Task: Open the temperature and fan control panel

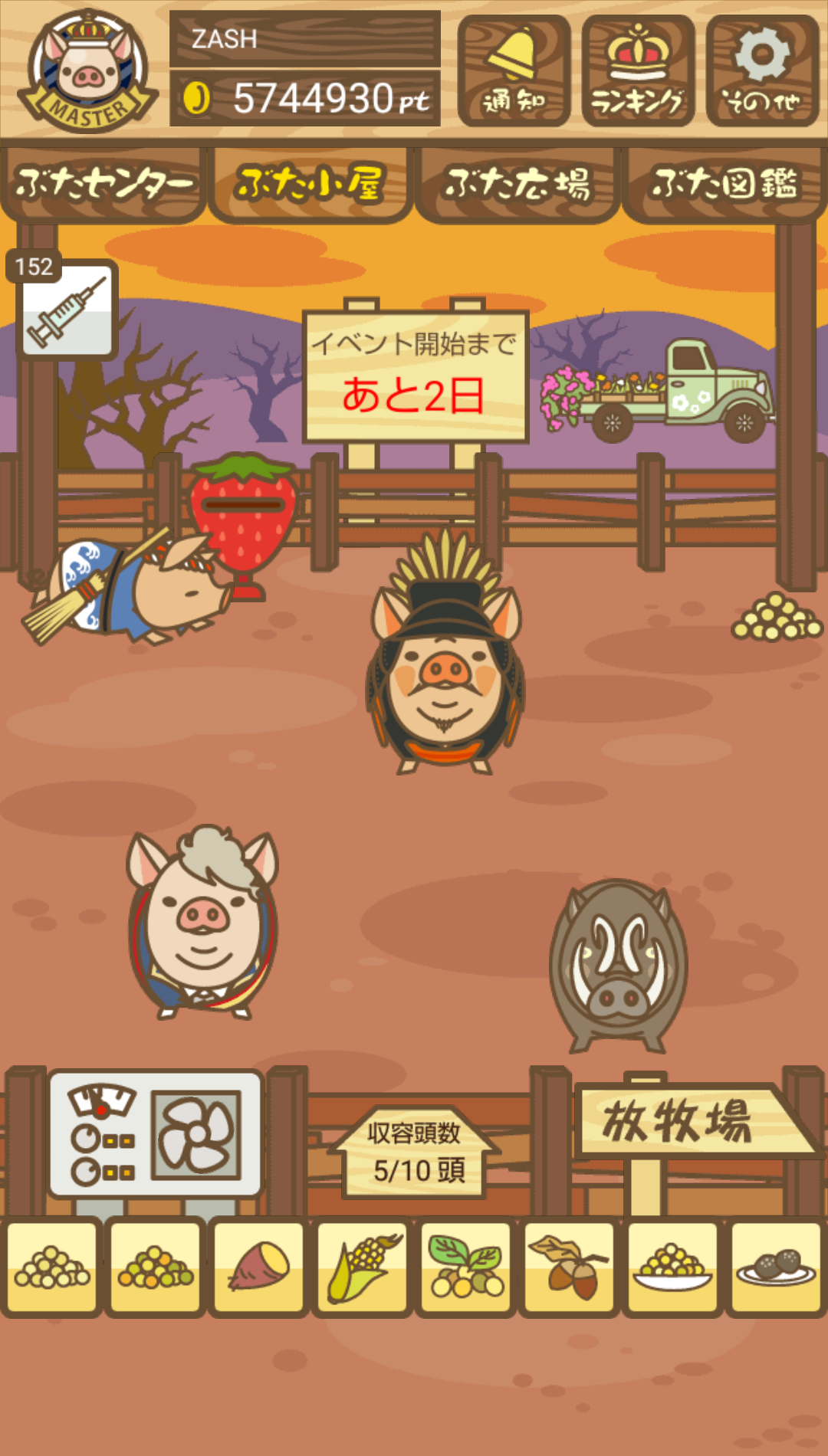Action: [155, 1134]
